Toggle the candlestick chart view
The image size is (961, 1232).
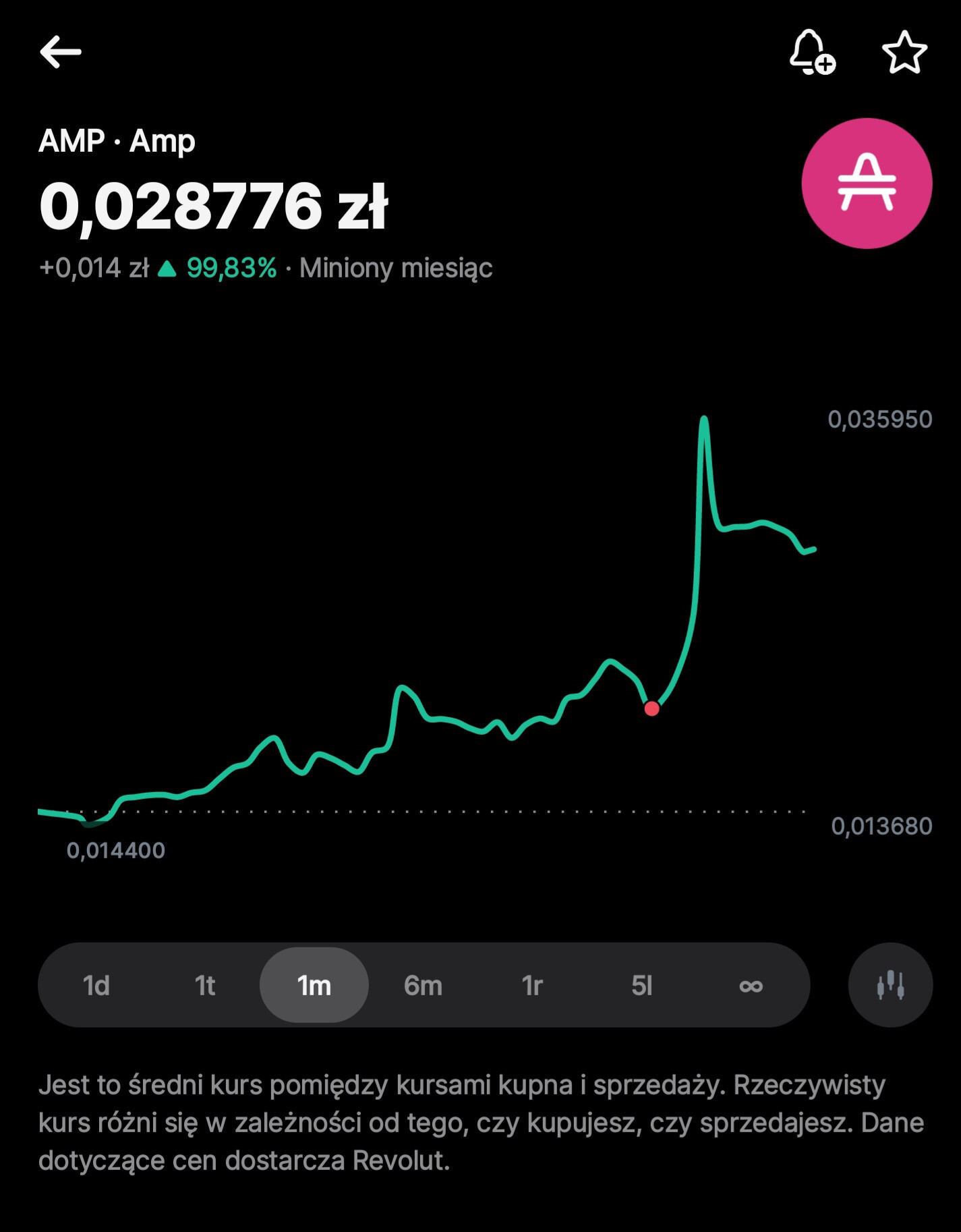(890, 986)
